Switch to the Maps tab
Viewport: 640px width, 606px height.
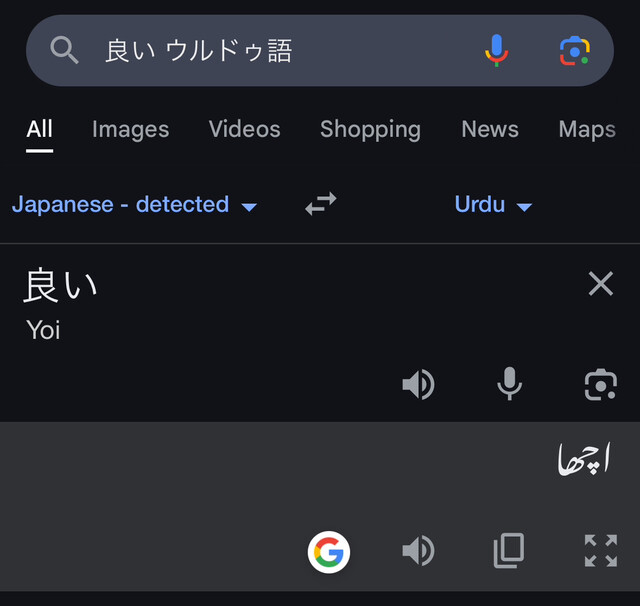pos(587,129)
